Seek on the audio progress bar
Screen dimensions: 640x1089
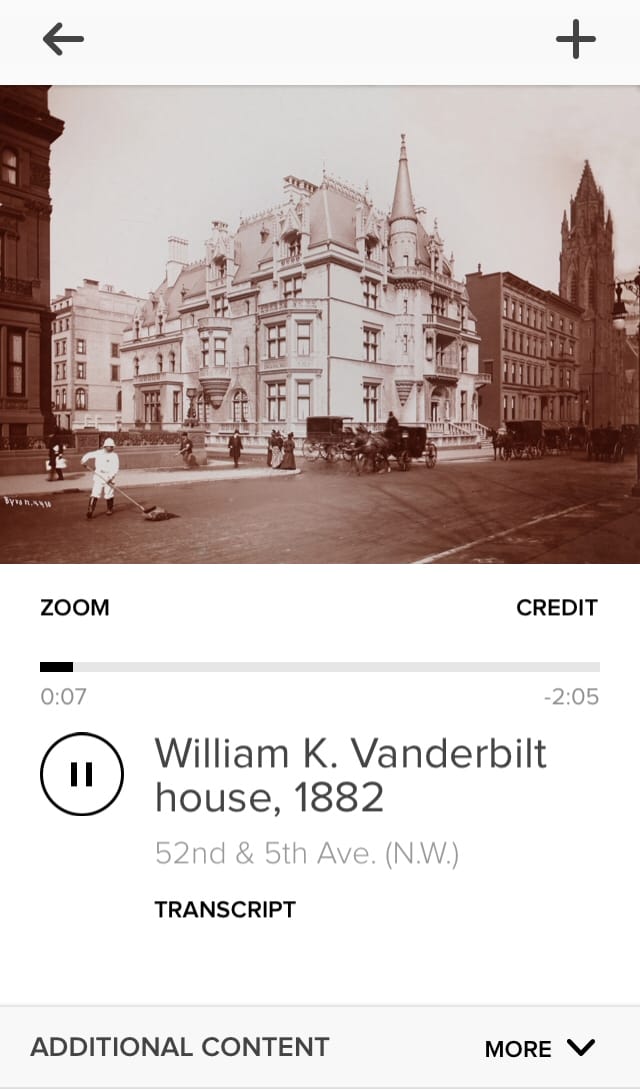(320, 667)
